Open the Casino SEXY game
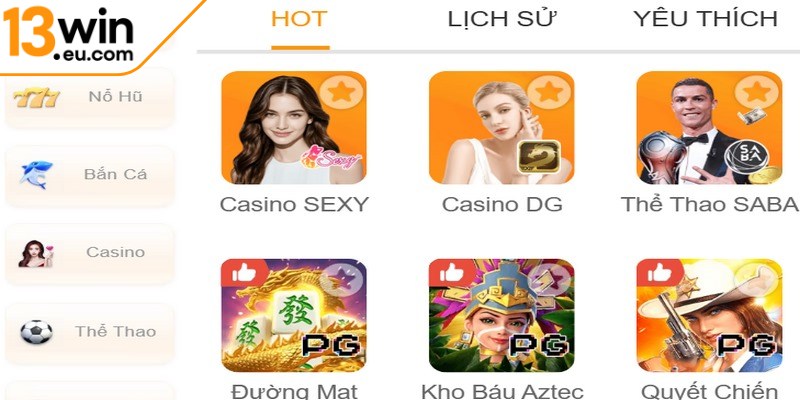This screenshot has height=400, width=800. point(293,128)
